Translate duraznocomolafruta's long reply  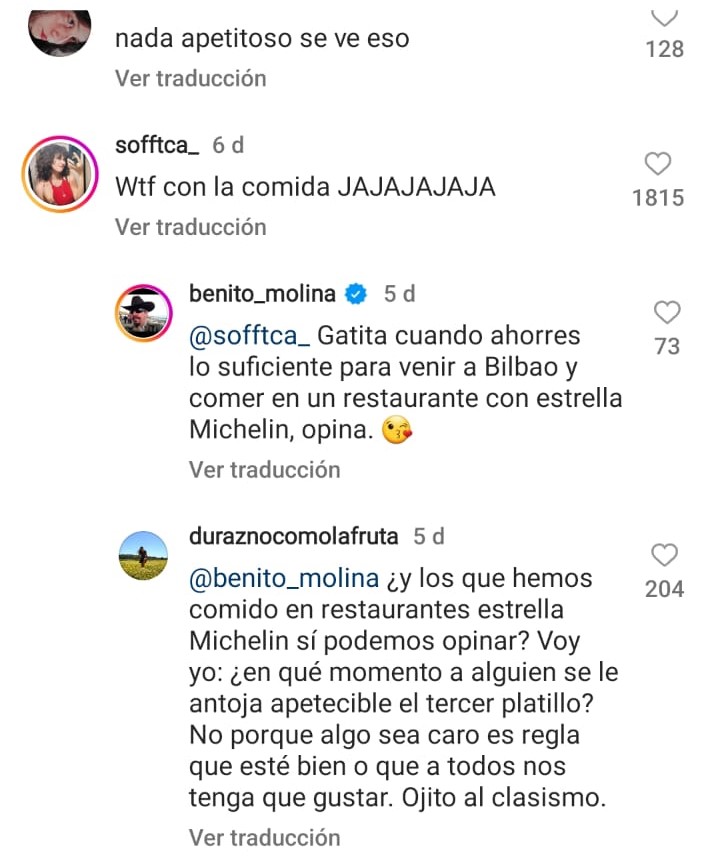click(x=264, y=837)
